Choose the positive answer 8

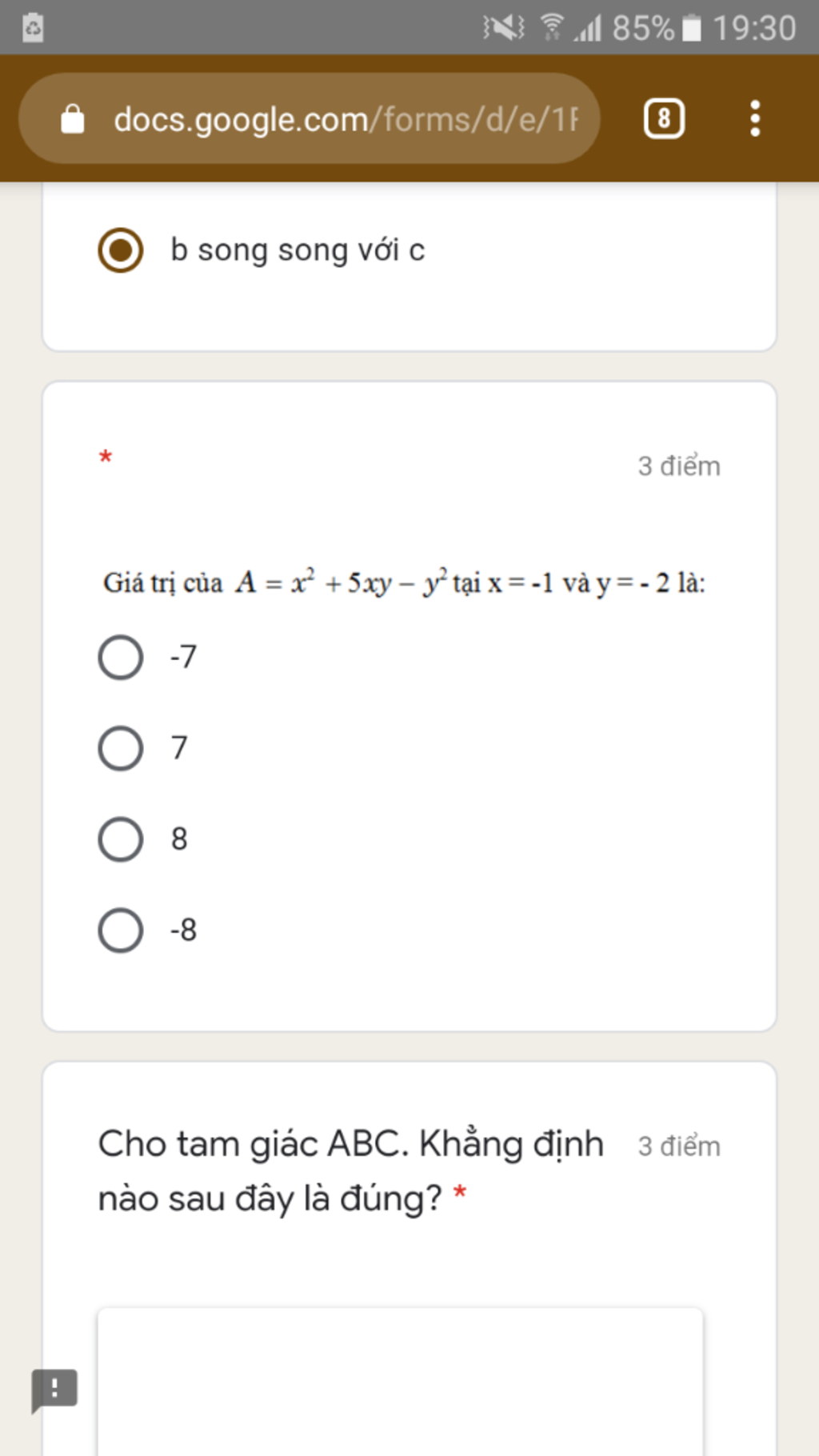click(x=121, y=839)
